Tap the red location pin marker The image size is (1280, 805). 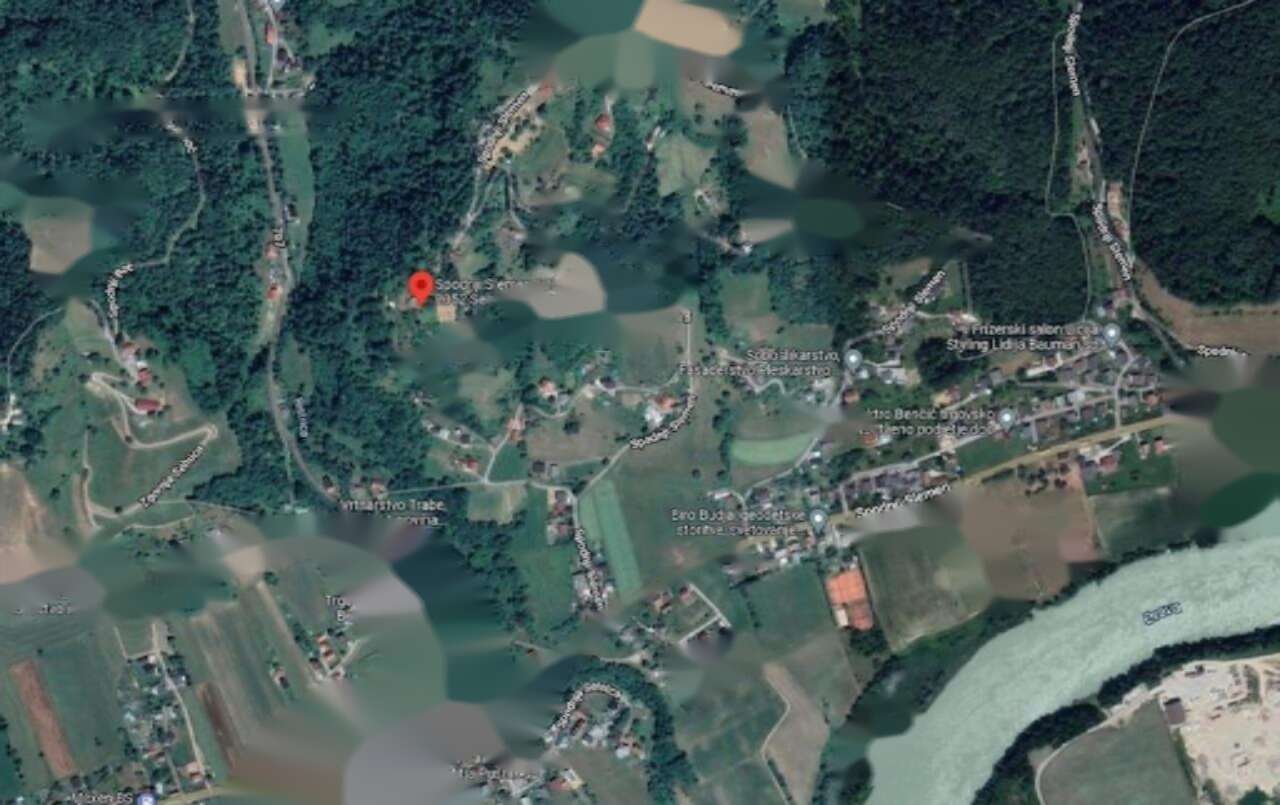pos(421,287)
